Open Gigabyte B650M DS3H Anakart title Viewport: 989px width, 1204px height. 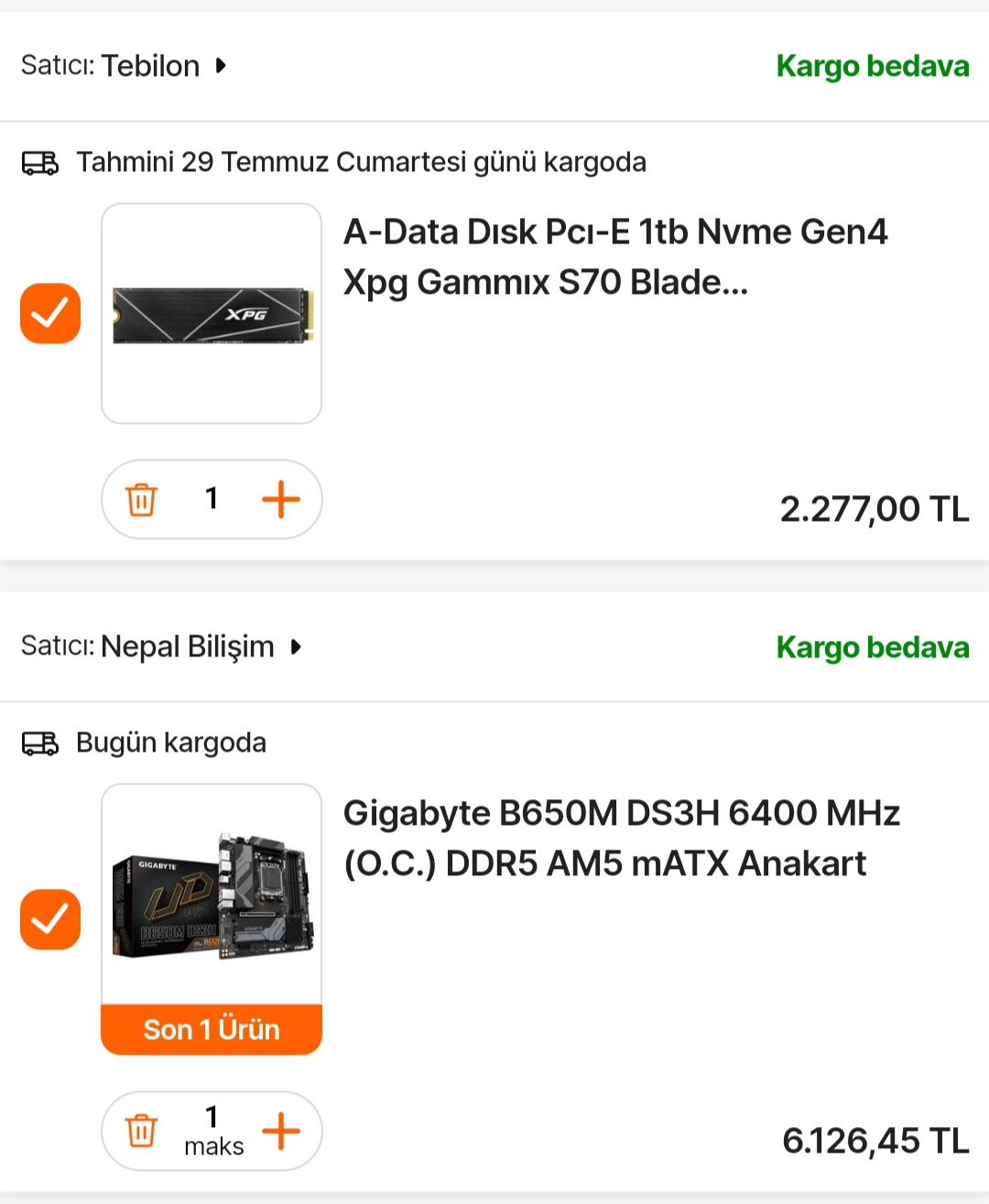coord(621,838)
